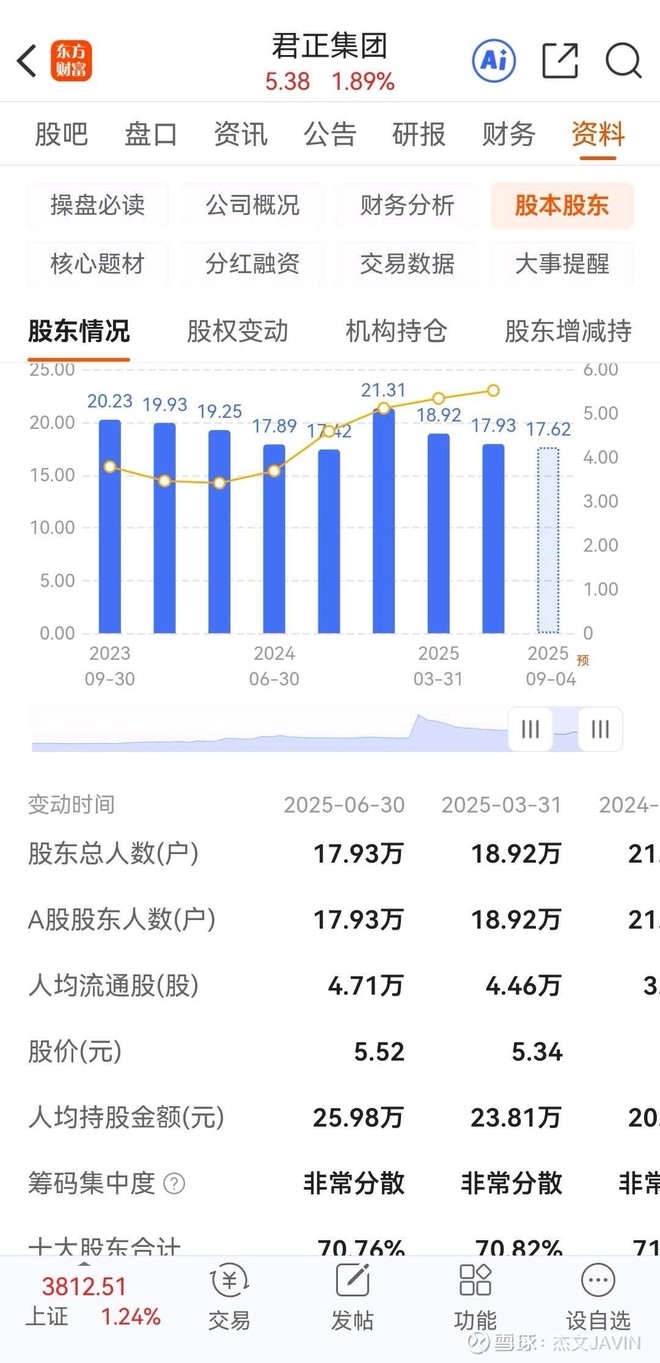Image resolution: width=660 pixels, height=1363 pixels.
Task: Open the 资讯 tab
Action: pos(240,134)
